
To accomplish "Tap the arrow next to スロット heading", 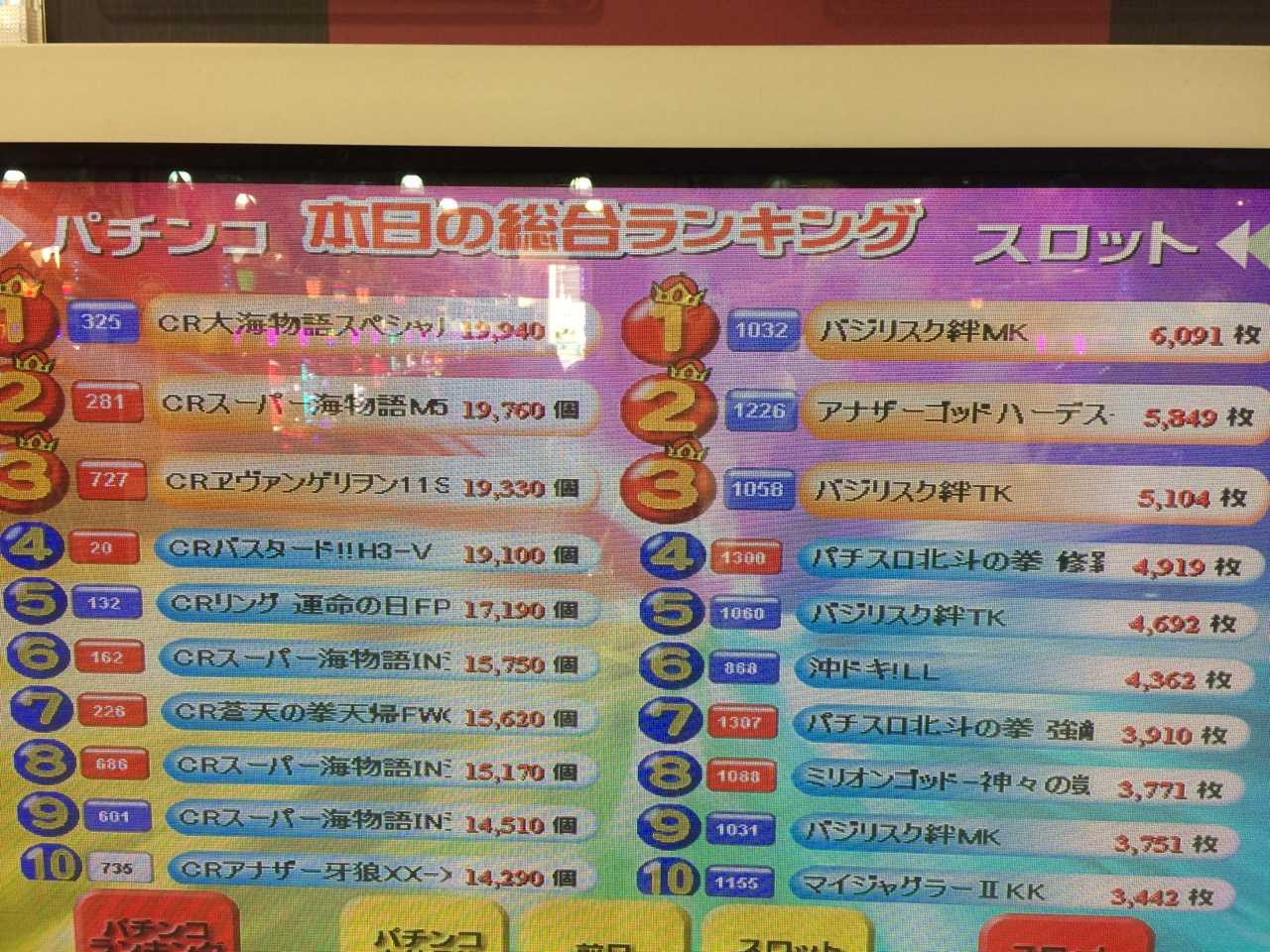I will (x=1245, y=245).
